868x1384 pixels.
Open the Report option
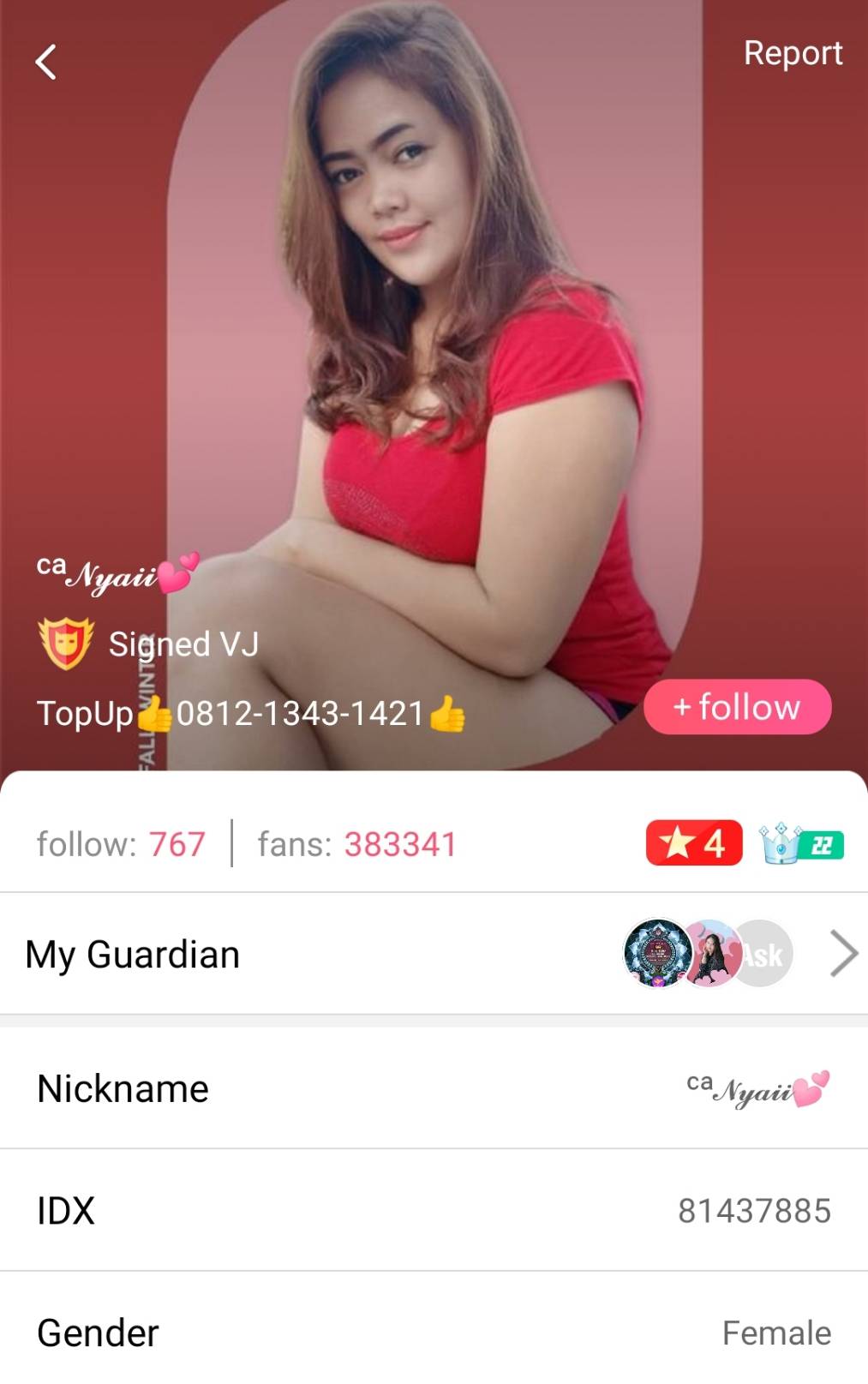point(793,53)
